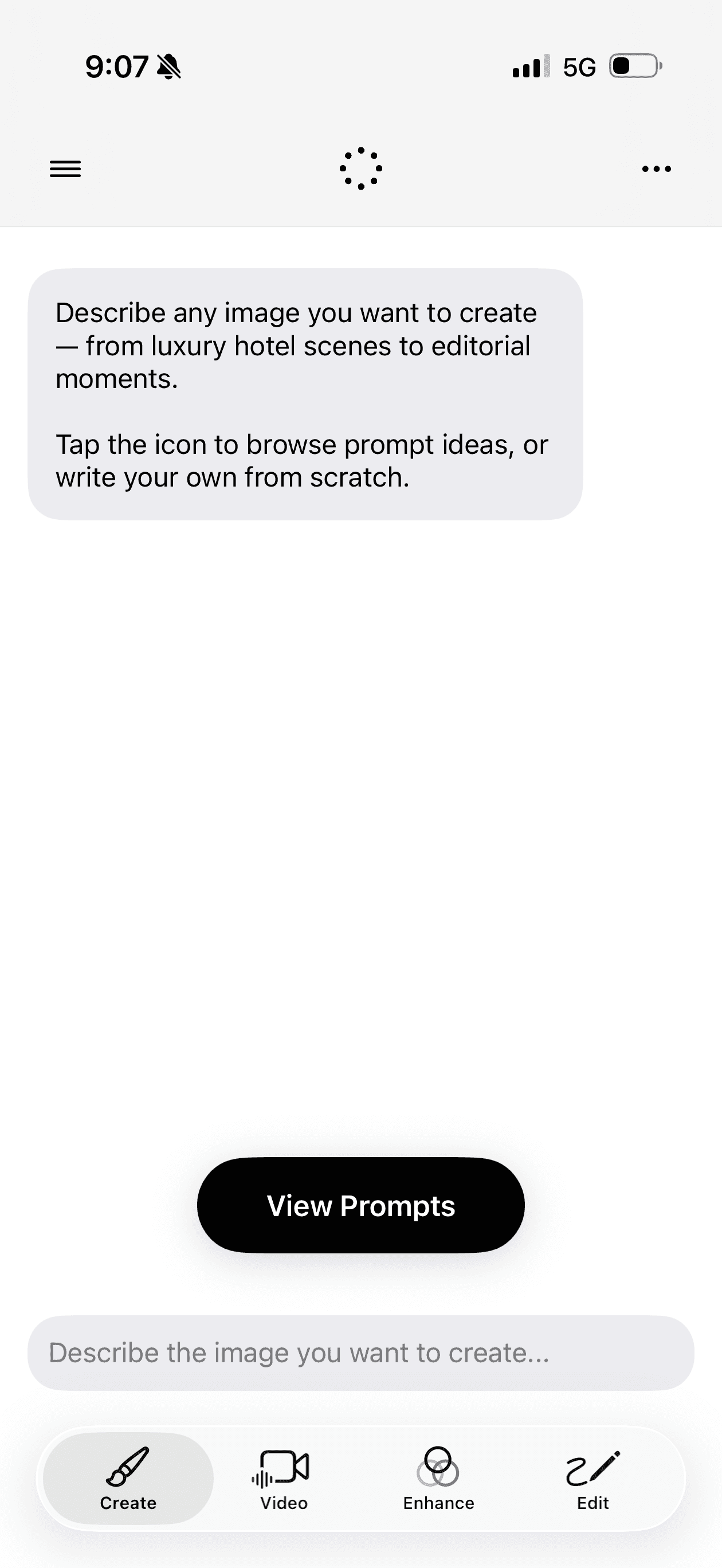
Task: Tap the instructional message bubble
Action: coord(304,393)
